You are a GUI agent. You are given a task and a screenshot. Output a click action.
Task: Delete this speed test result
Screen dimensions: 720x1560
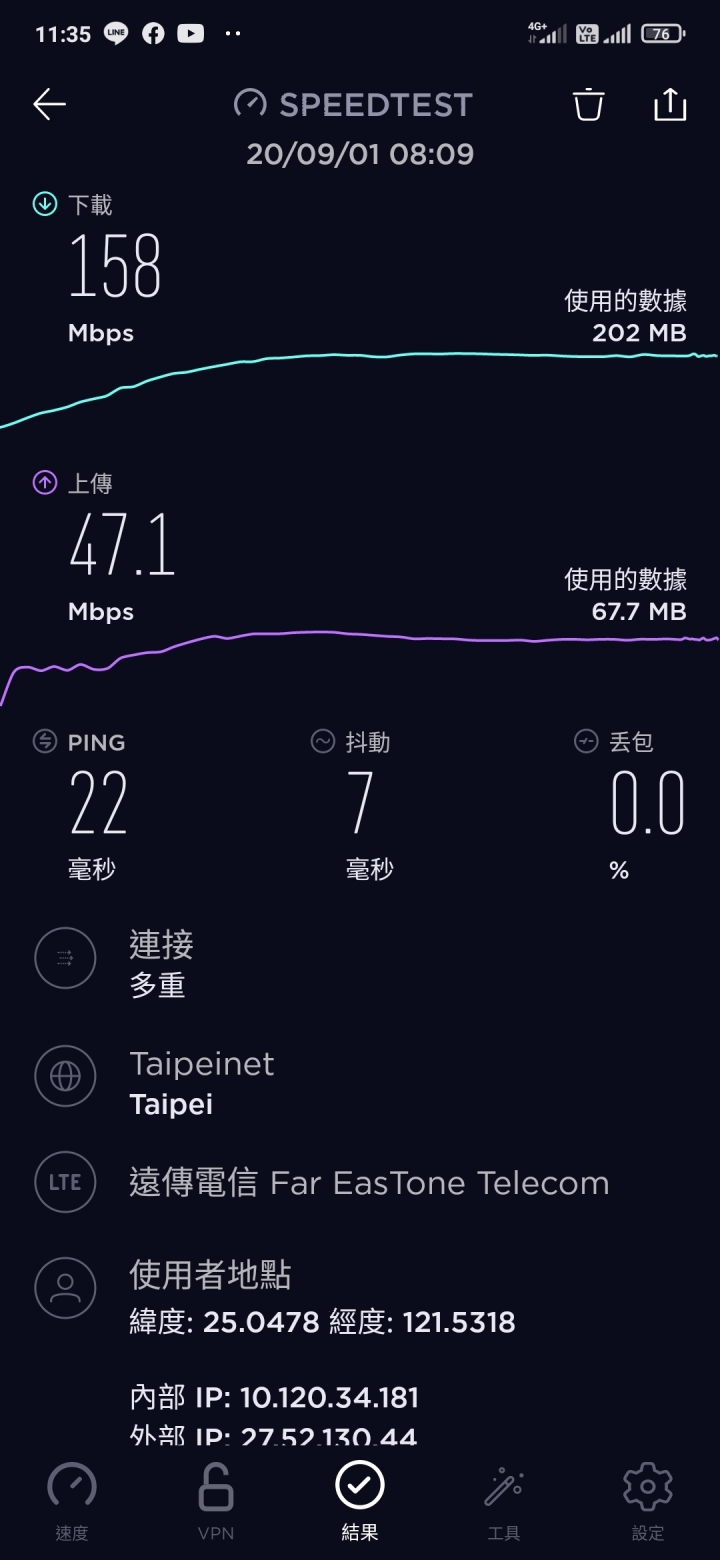click(x=589, y=104)
